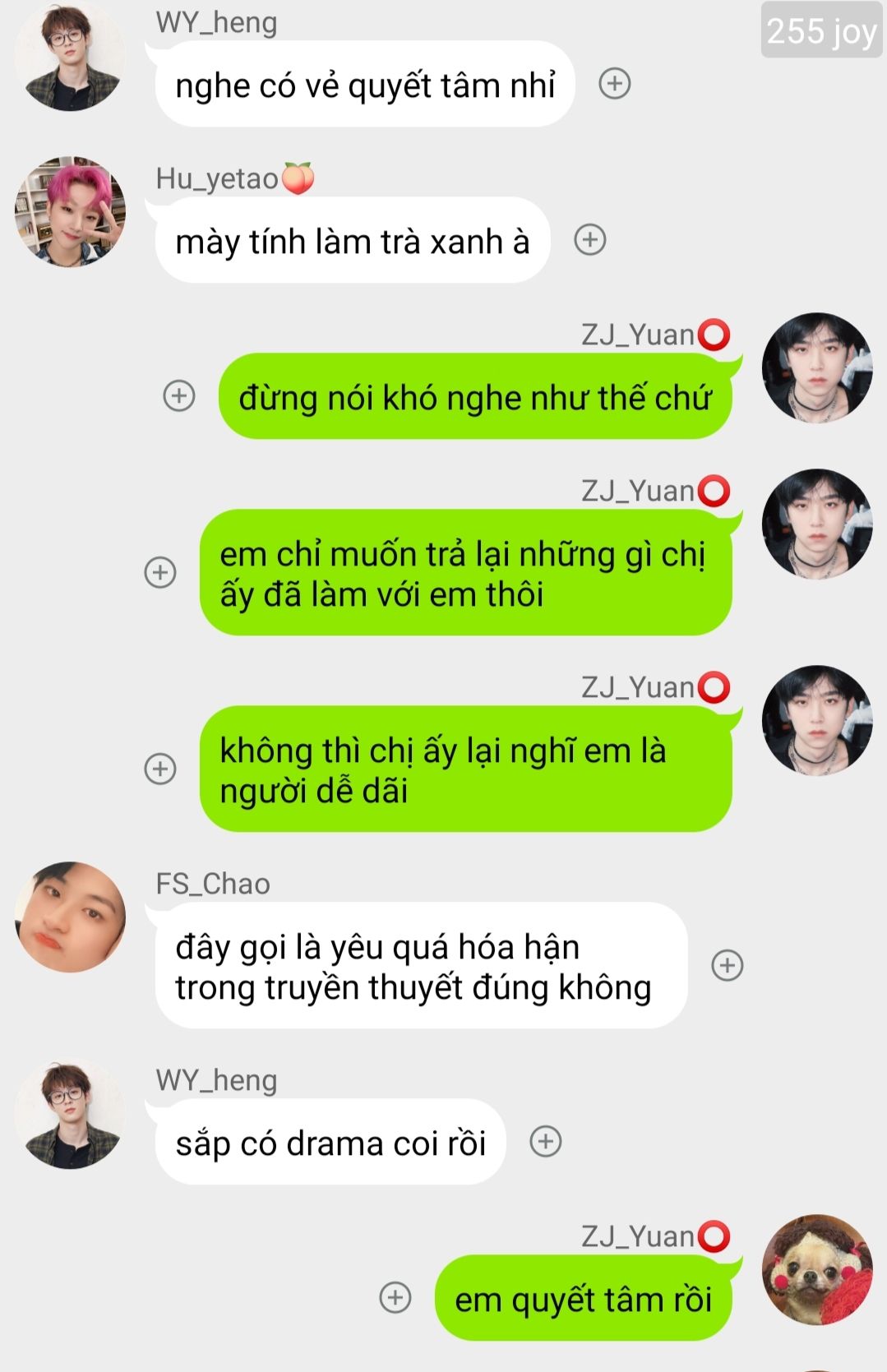The image size is (887, 1372).
Task: Tap the plus icon by "em quyết tâm rồi"
Action: [x=395, y=1297]
